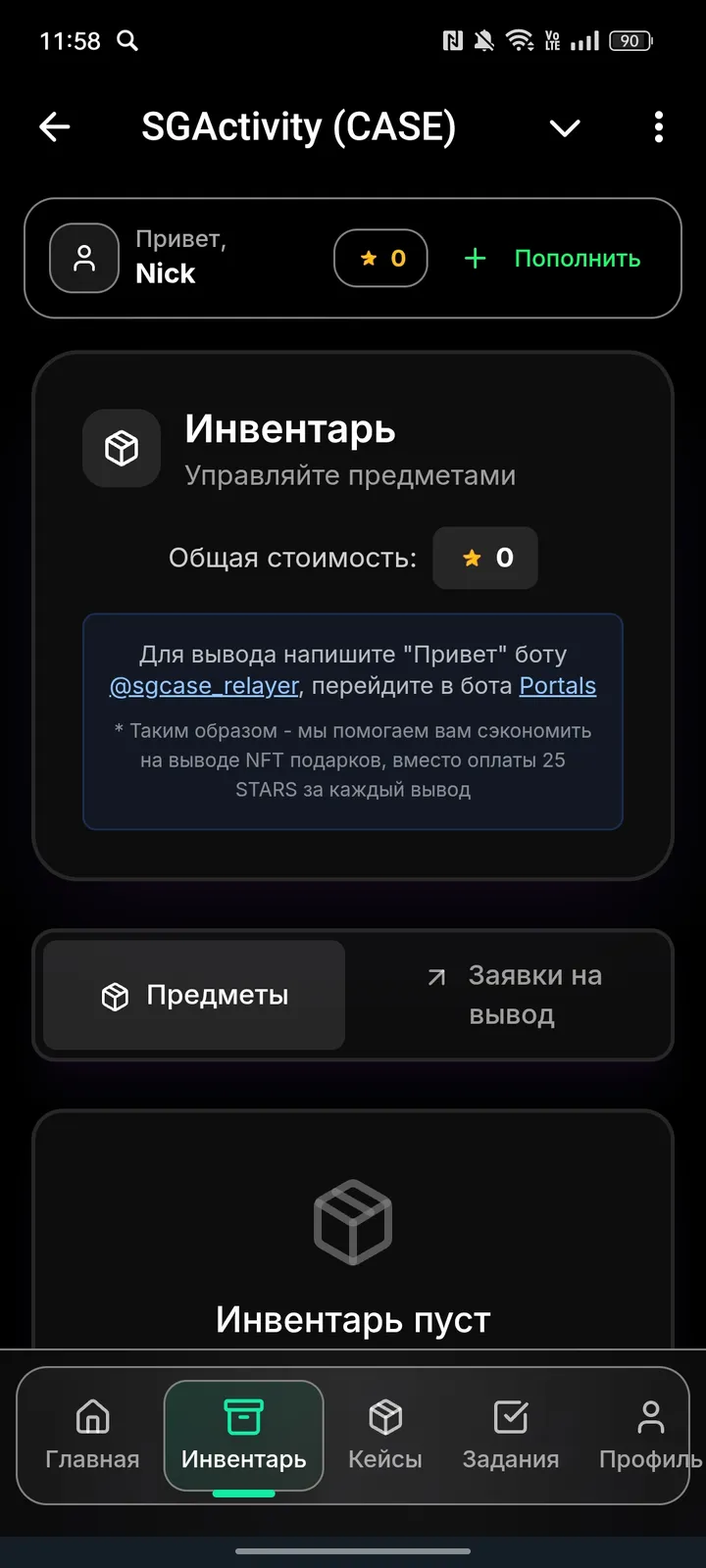Image resolution: width=706 pixels, height=1568 pixels.
Task: Tap the back arrow at top left
Action: (x=54, y=127)
